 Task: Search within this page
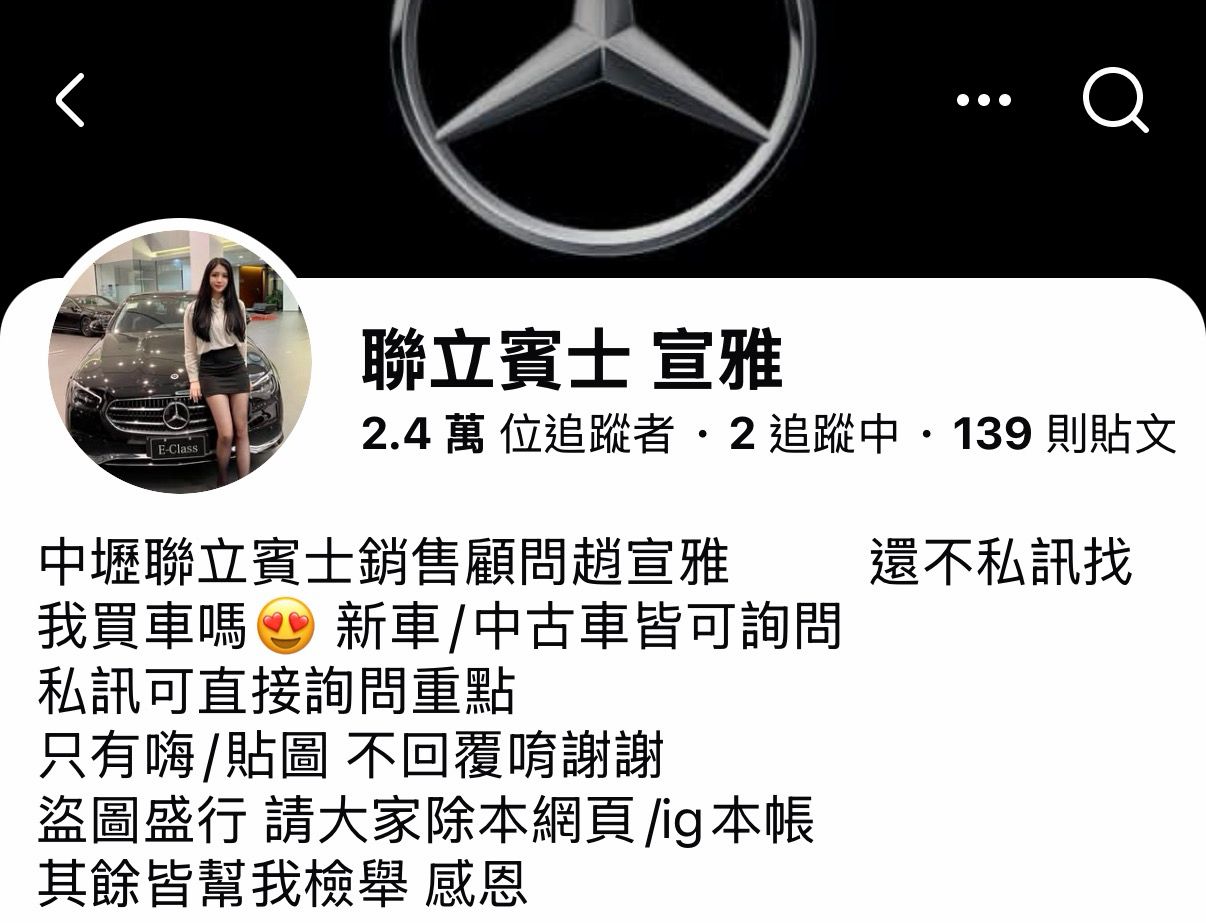click(x=1115, y=100)
